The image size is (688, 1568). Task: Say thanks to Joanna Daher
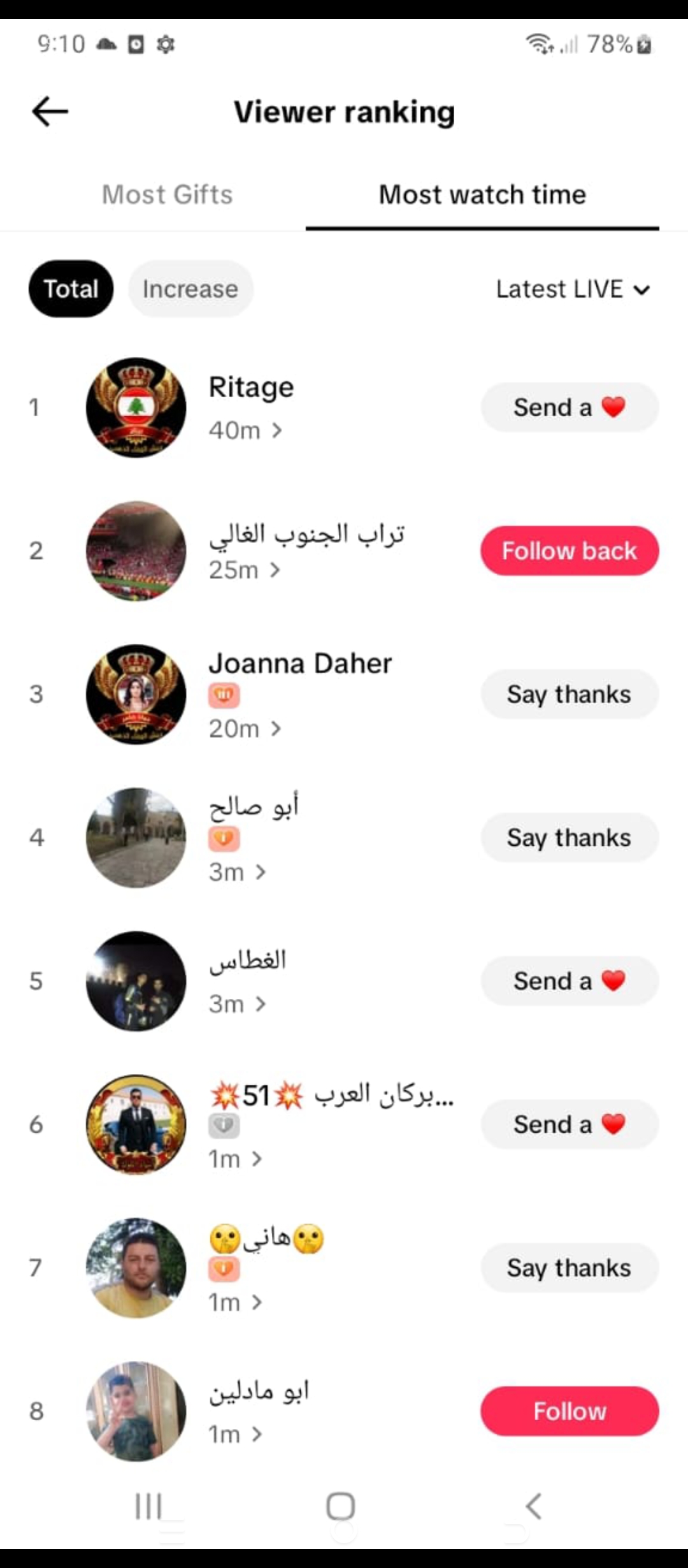pyautogui.click(x=570, y=694)
